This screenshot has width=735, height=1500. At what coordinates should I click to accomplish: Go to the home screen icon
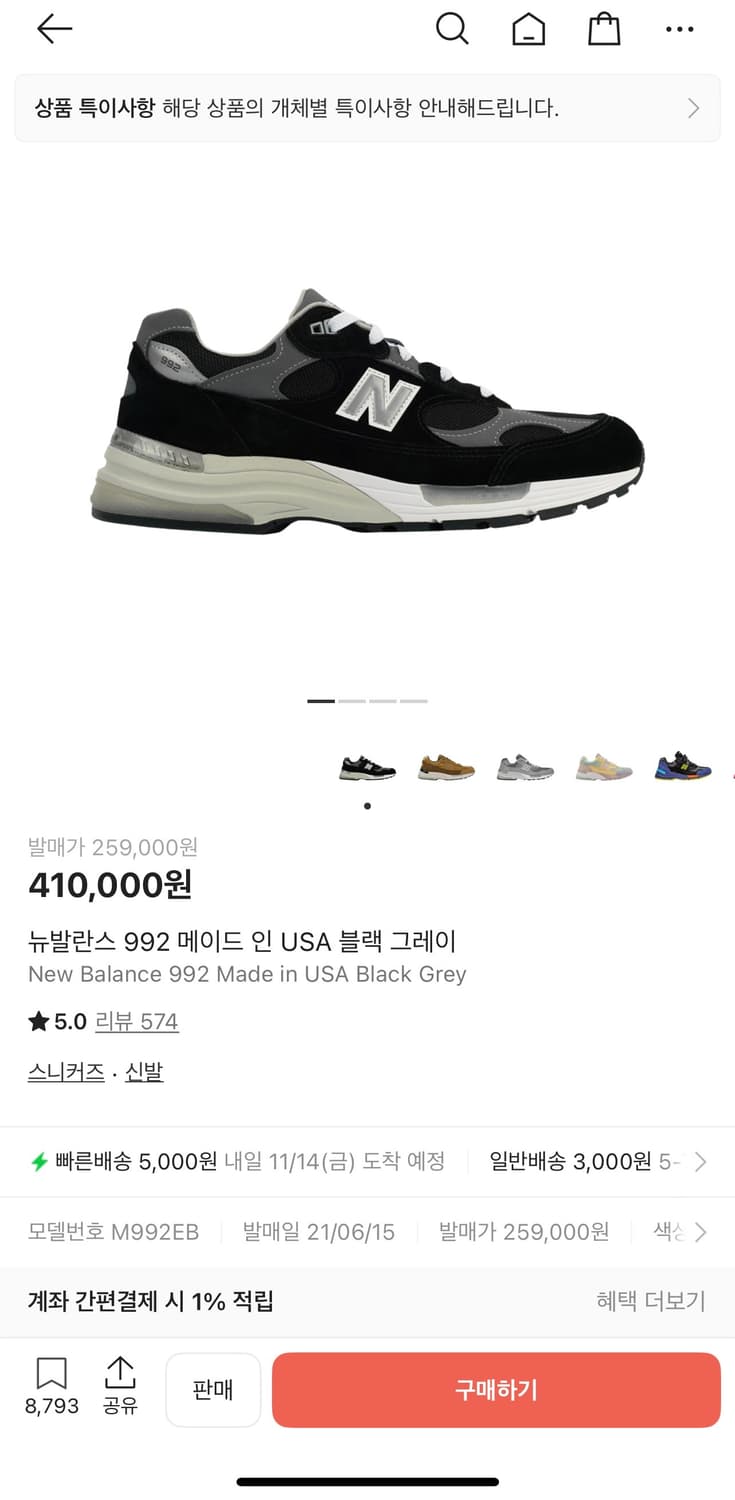528,28
